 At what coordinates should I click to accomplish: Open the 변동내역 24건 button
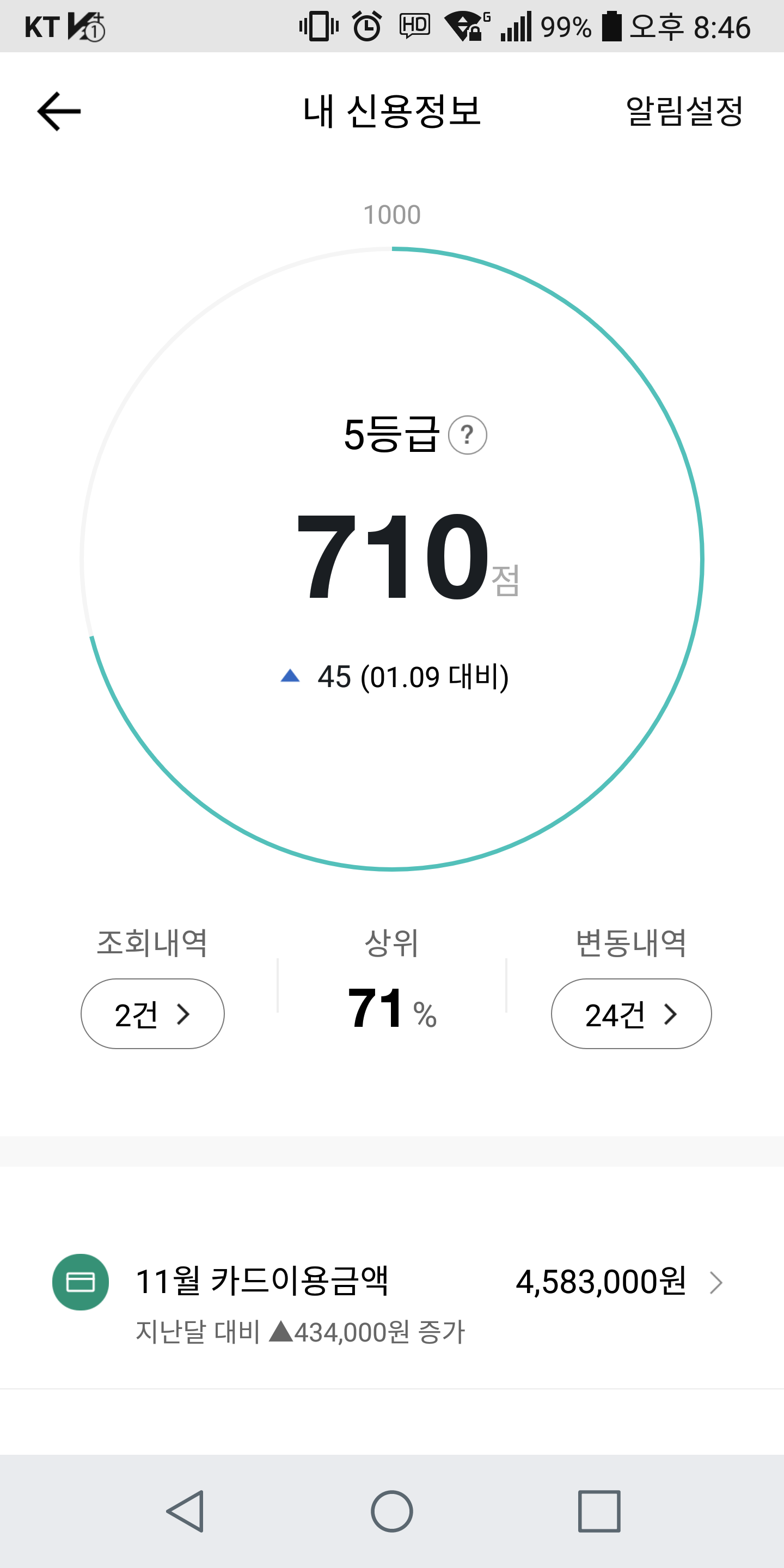(630, 1014)
